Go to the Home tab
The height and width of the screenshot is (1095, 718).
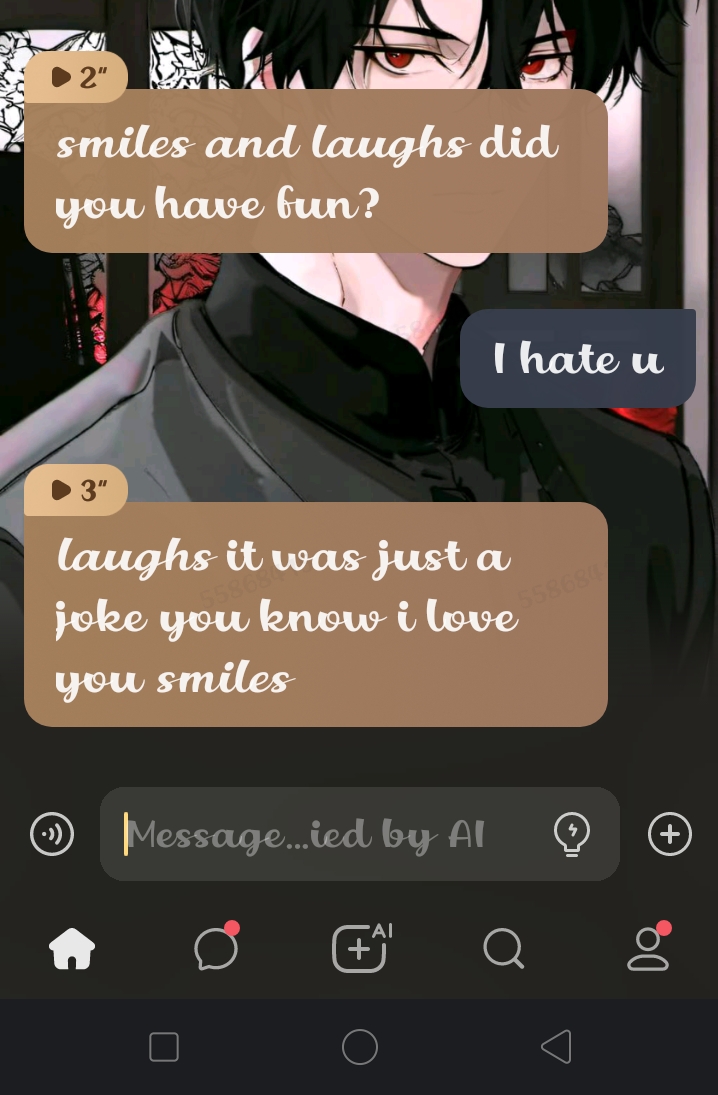tap(72, 948)
